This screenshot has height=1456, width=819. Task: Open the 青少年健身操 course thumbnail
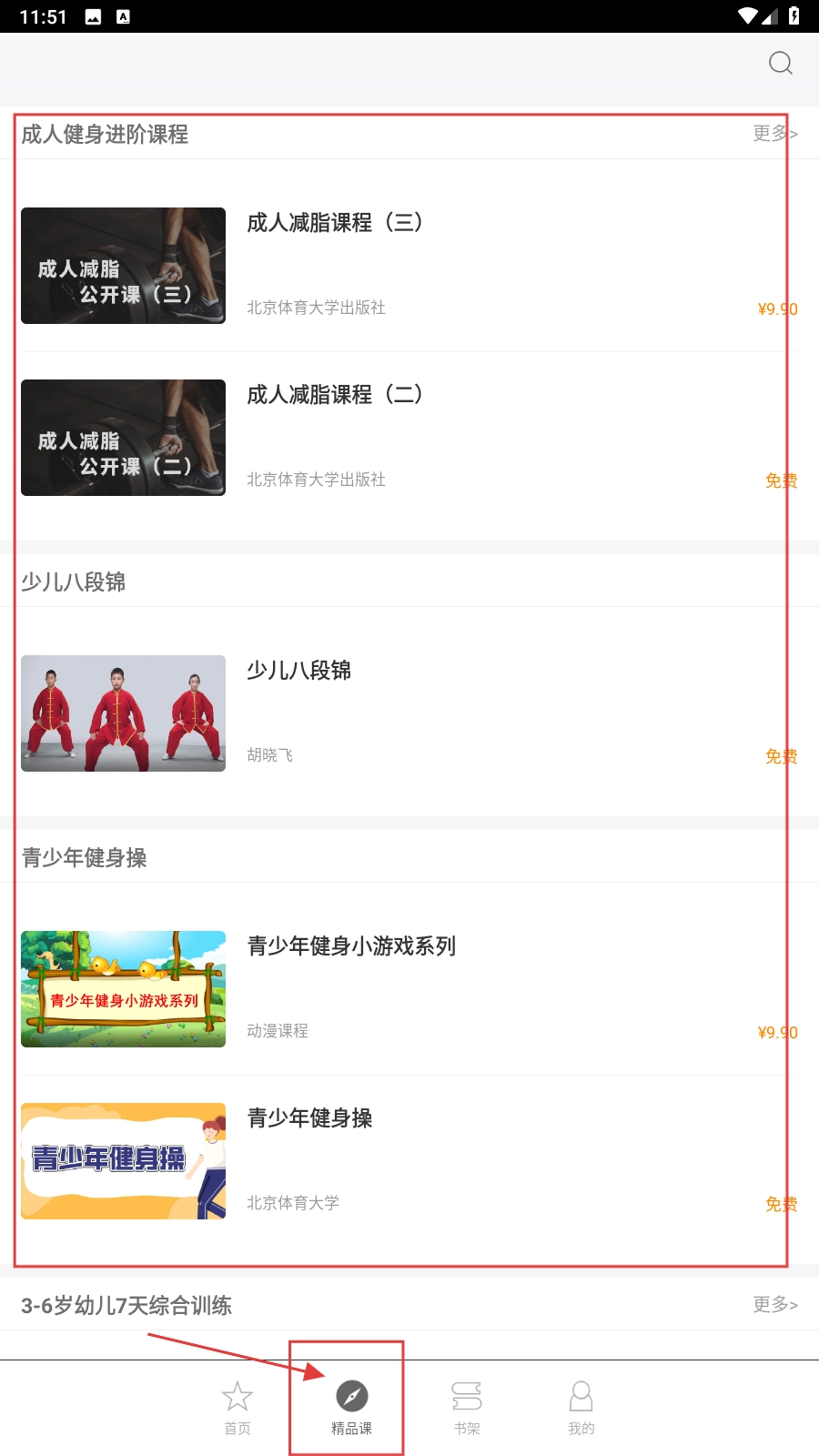tap(123, 1161)
